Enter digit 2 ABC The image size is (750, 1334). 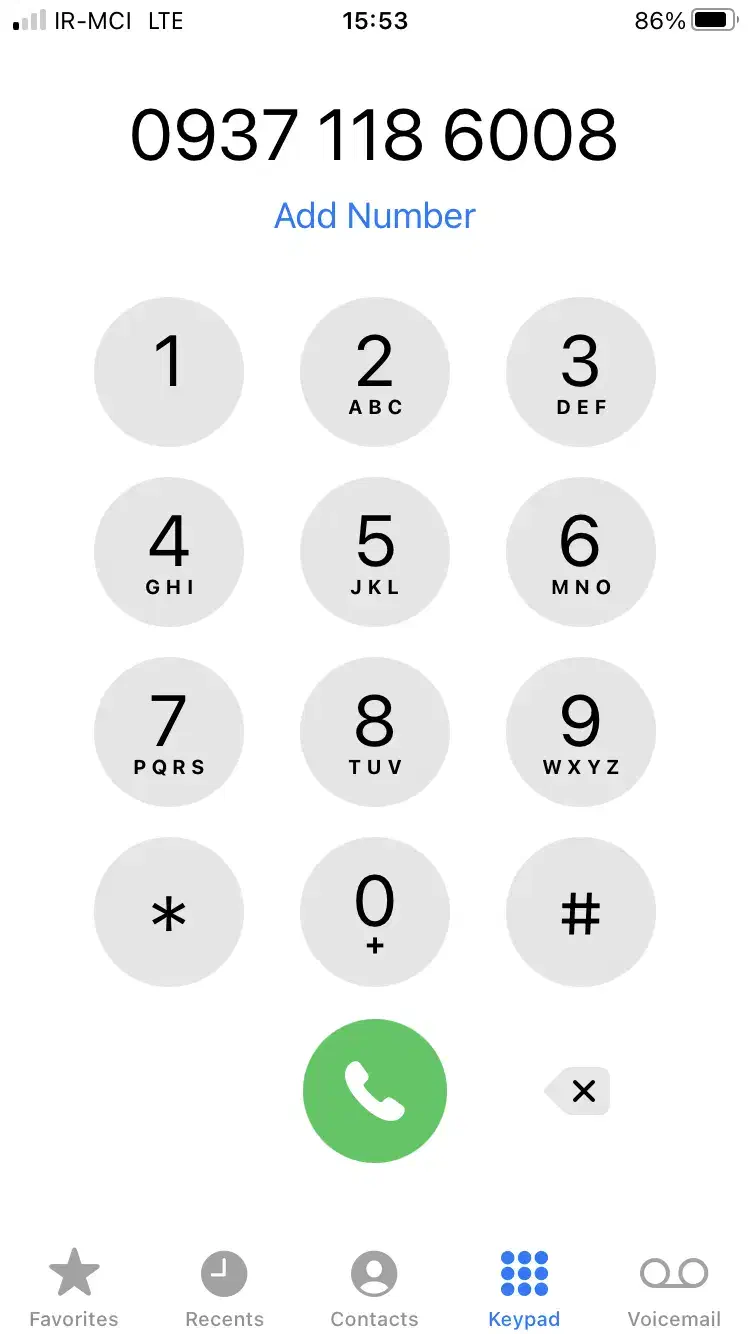[375, 372]
